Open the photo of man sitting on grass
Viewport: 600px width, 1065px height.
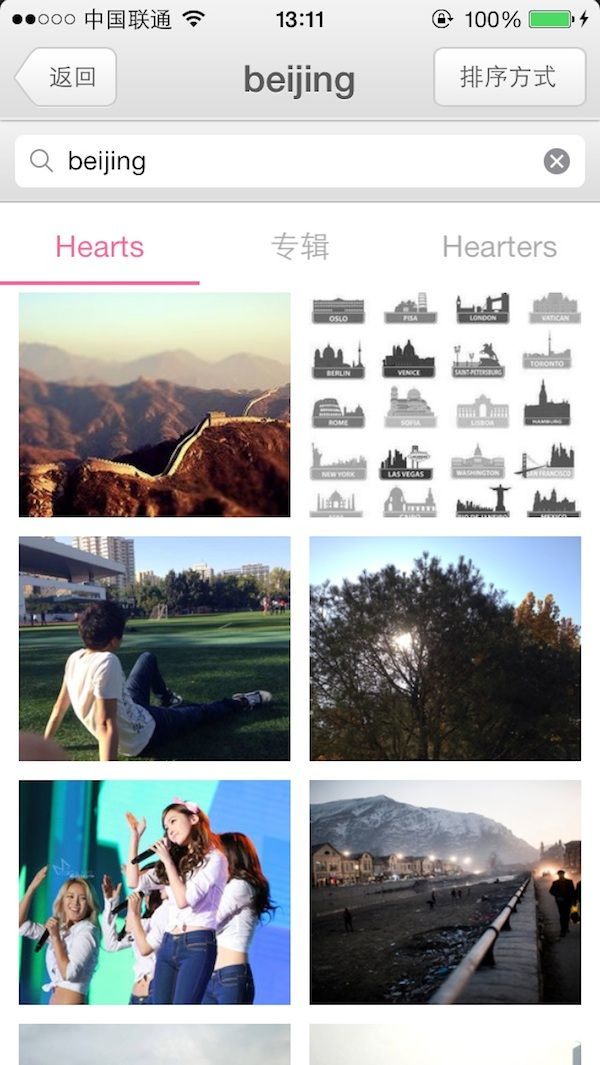pyautogui.click(x=155, y=649)
